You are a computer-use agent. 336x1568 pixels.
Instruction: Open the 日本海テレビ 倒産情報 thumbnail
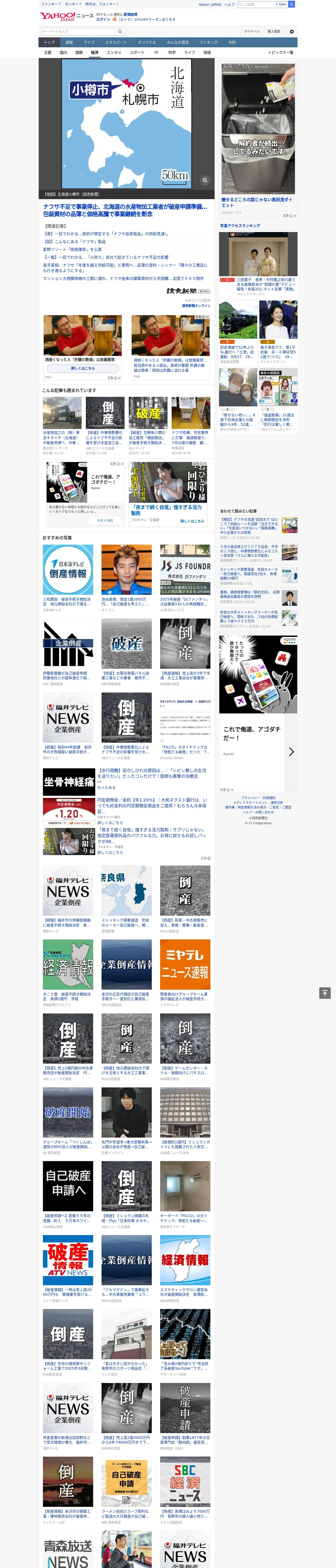[x=68, y=569]
